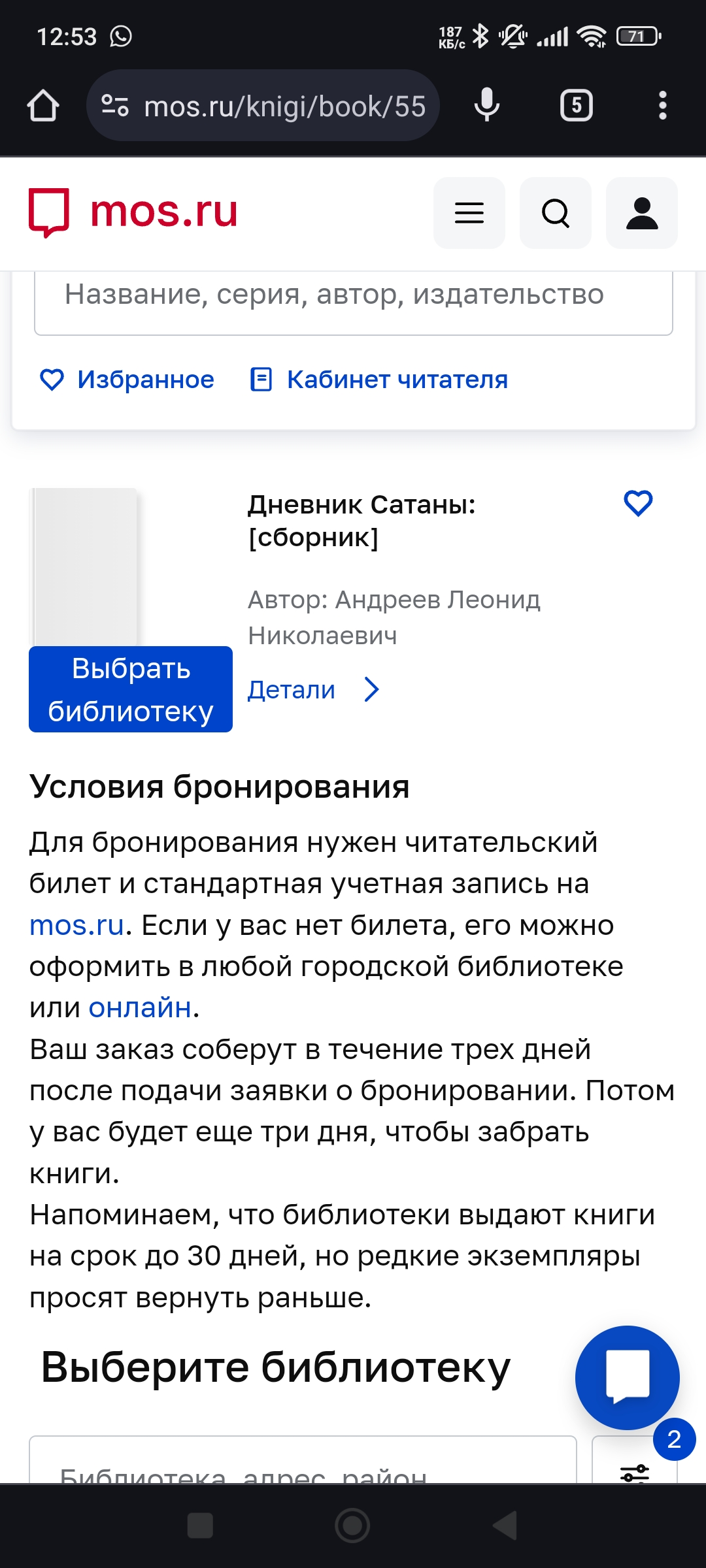Open the mos.ru link in booking conditions

click(x=77, y=925)
